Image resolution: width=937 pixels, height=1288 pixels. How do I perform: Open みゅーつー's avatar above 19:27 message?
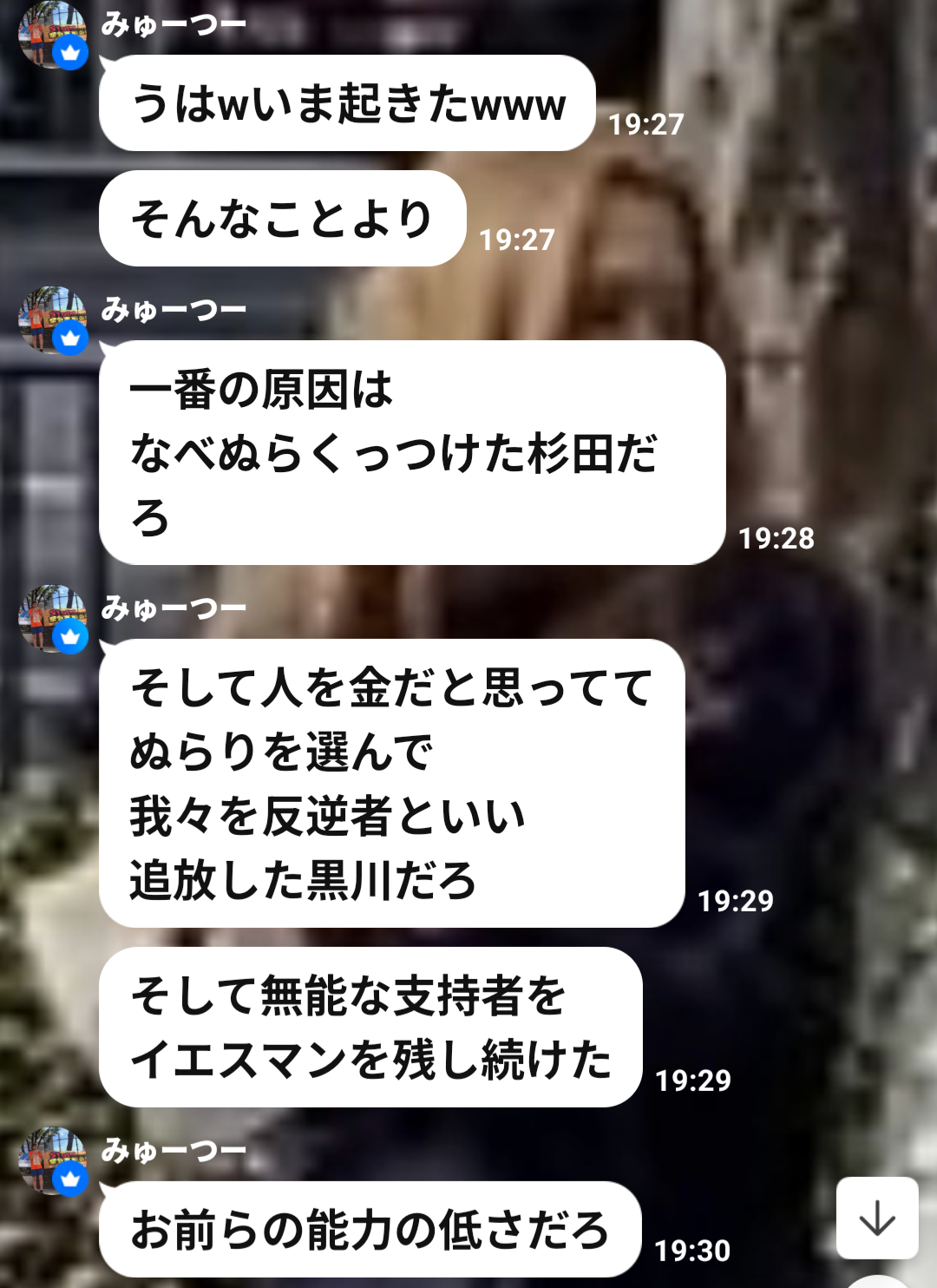point(52,35)
